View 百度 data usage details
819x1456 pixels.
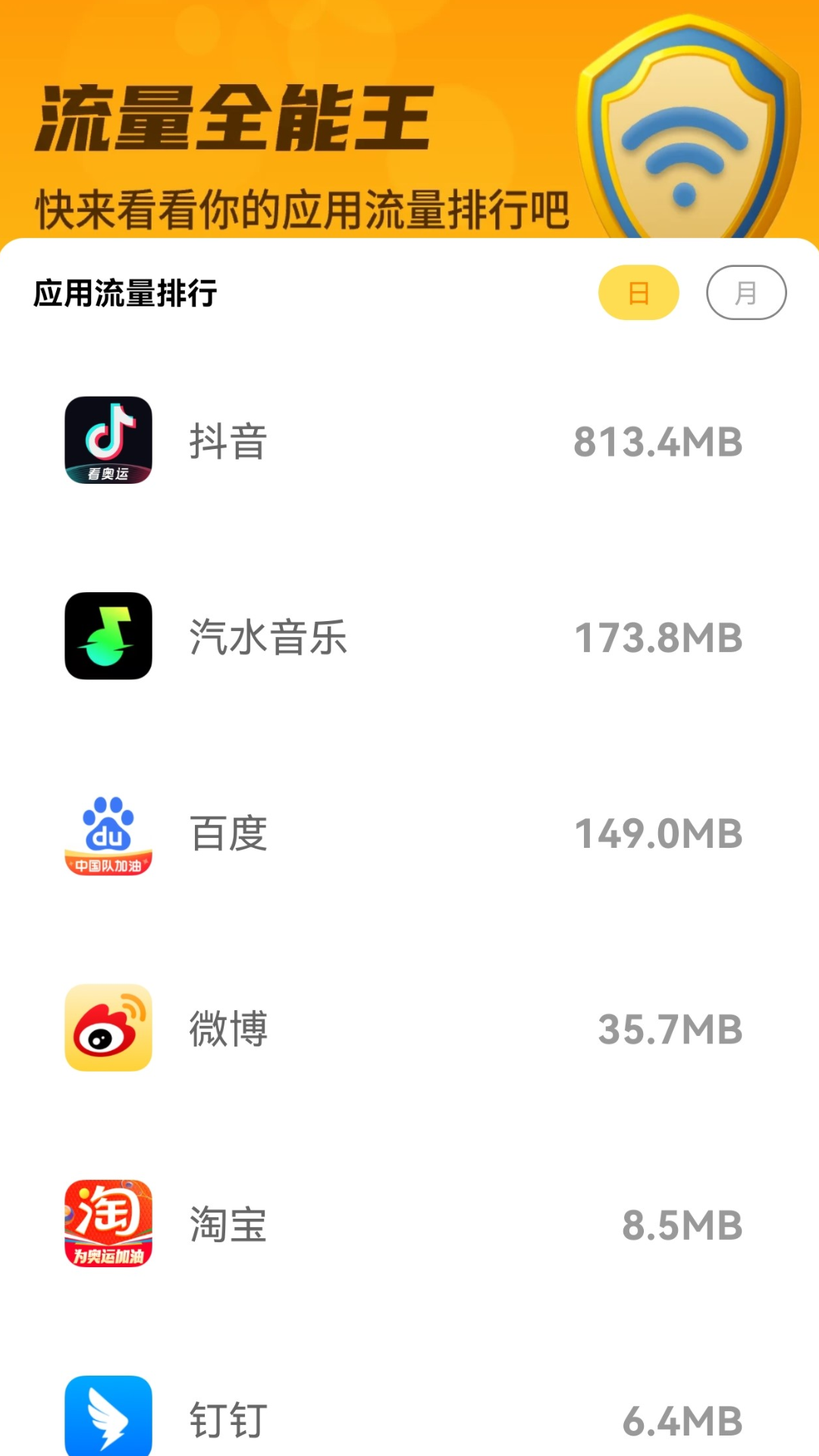(409, 833)
